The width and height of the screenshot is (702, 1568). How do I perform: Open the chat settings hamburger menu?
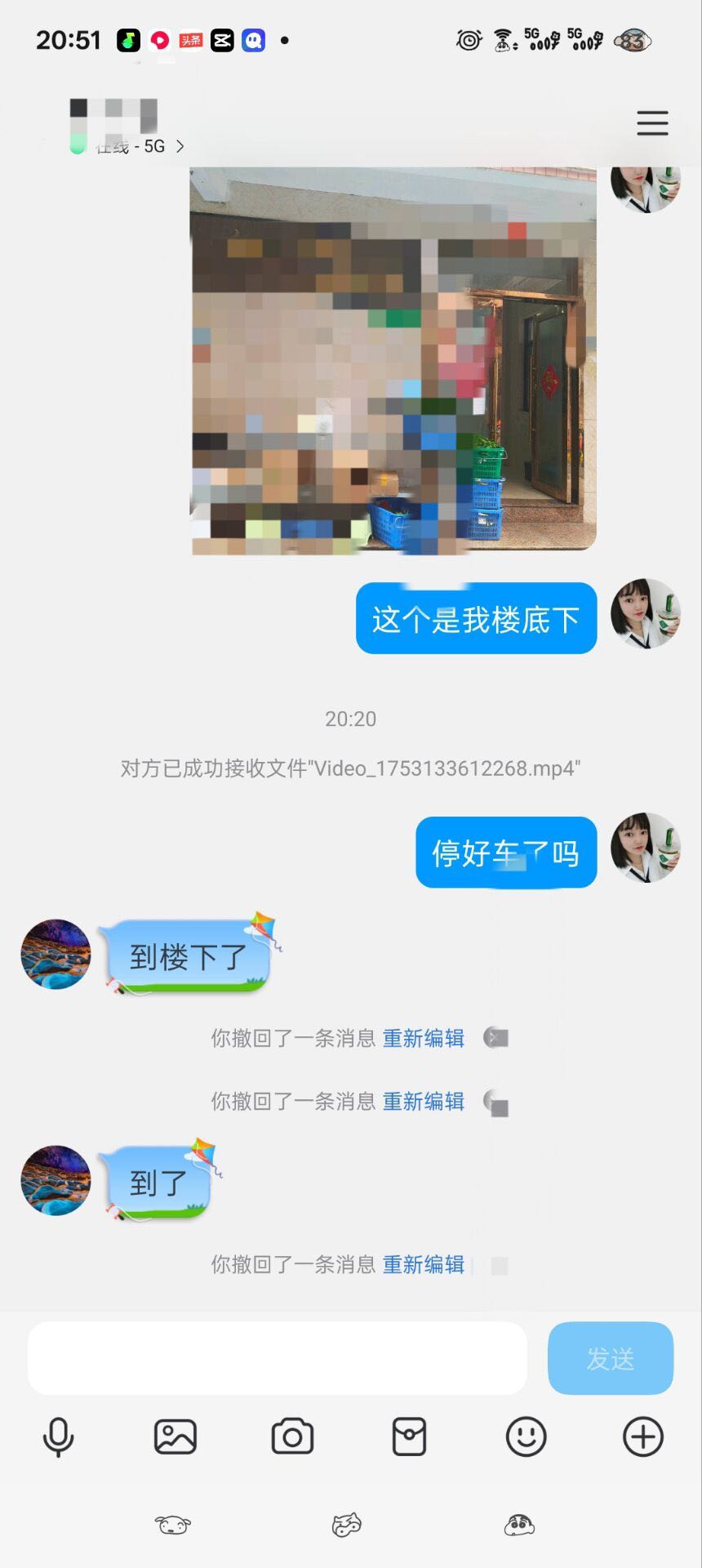pyautogui.click(x=652, y=122)
